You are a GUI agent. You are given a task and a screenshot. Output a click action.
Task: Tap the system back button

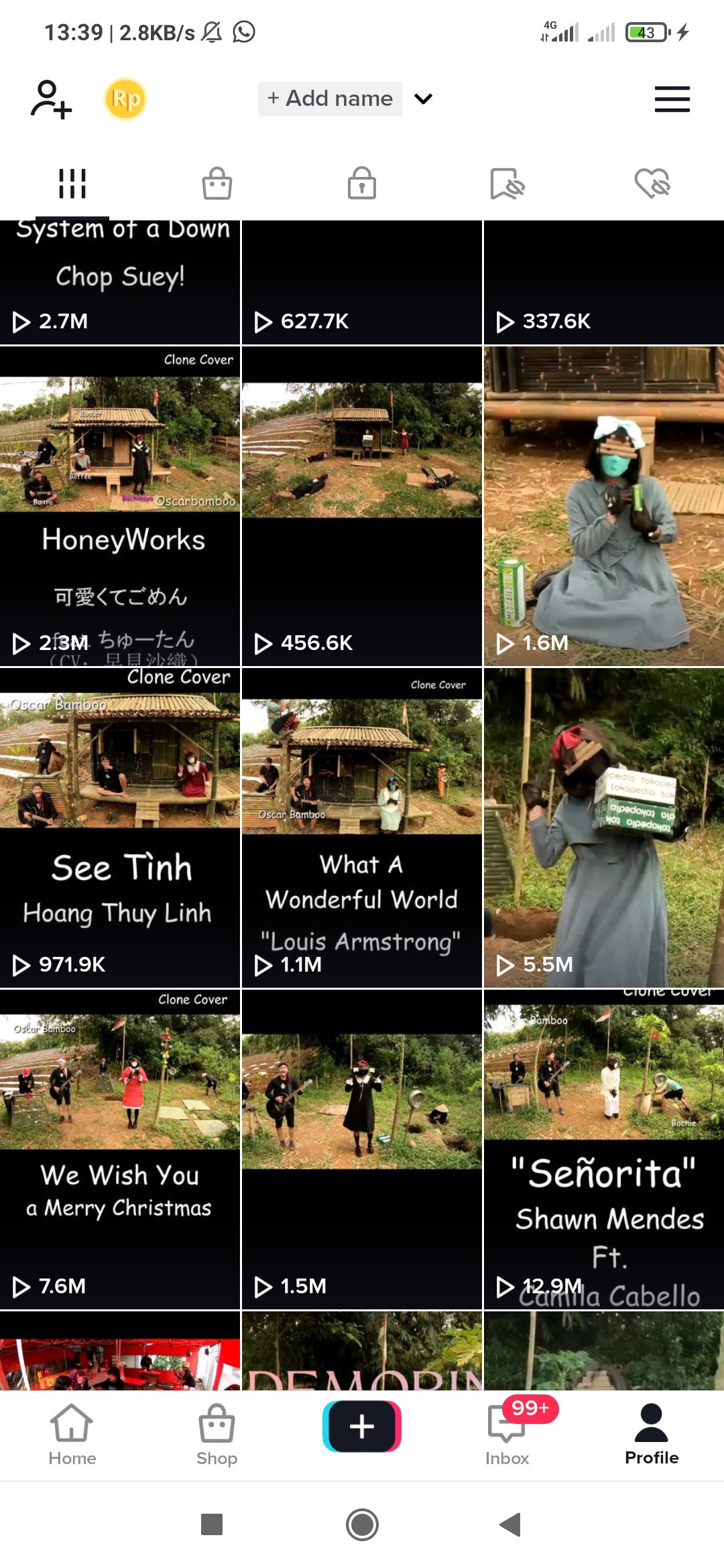pos(510,1524)
